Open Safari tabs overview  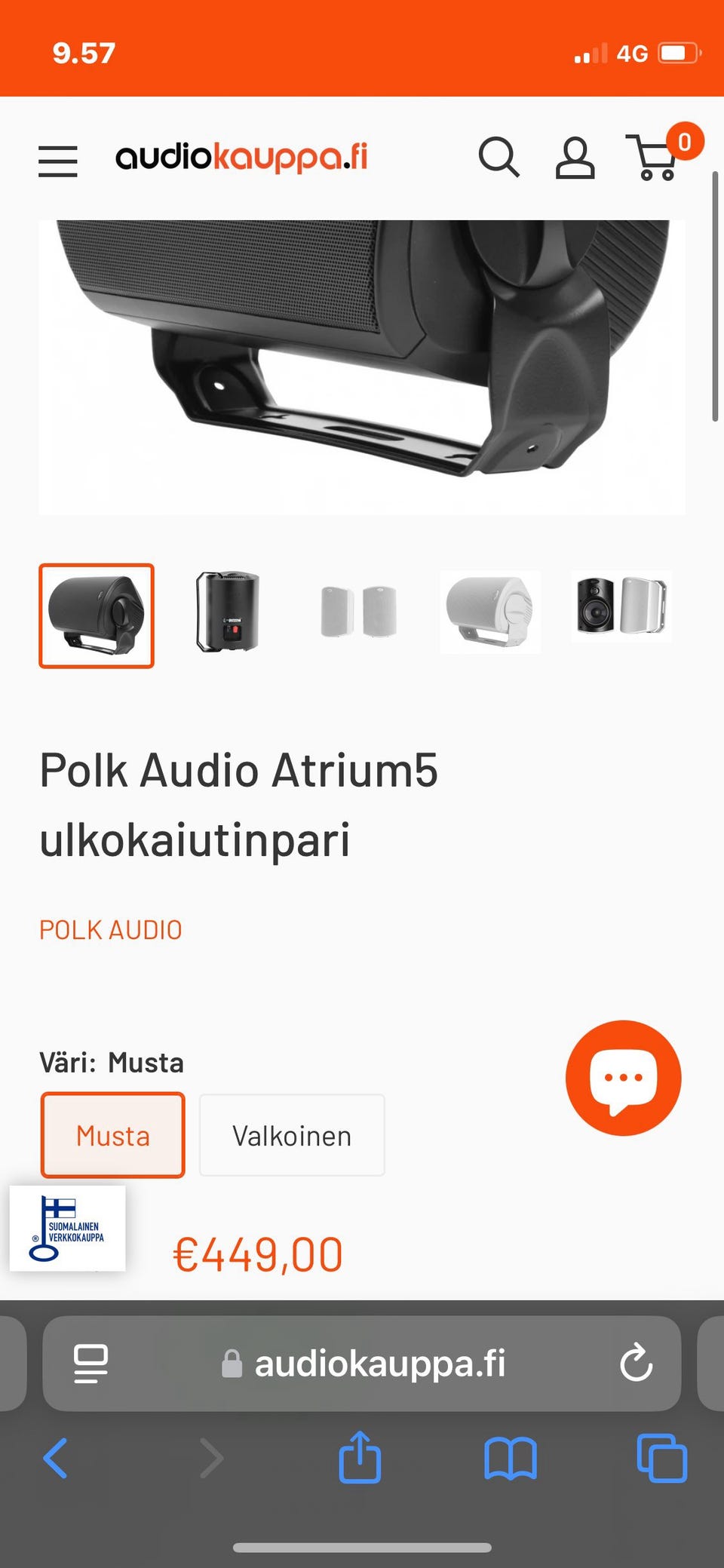(661, 1458)
